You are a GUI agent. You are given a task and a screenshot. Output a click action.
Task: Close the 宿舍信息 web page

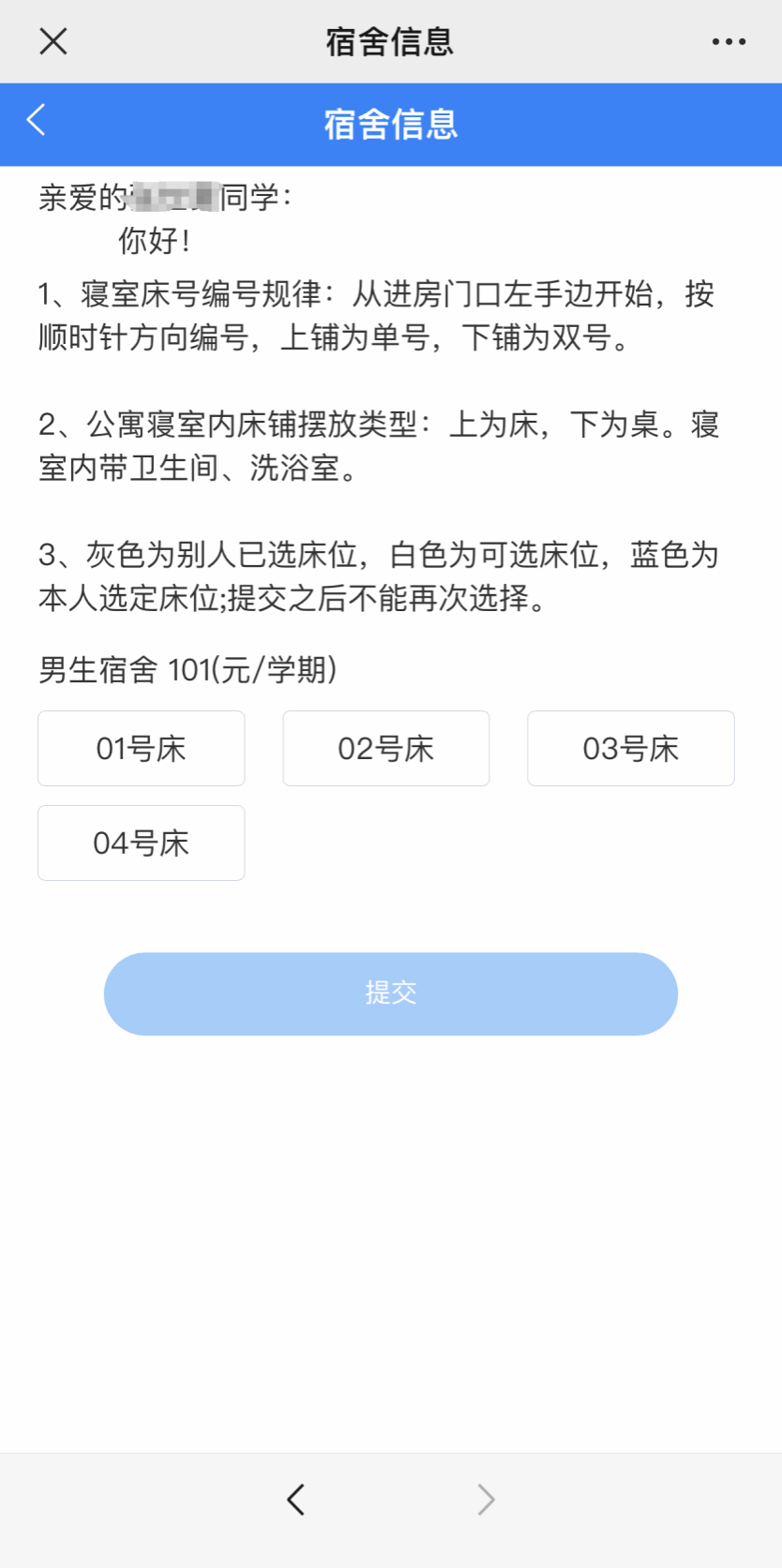(53, 41)
